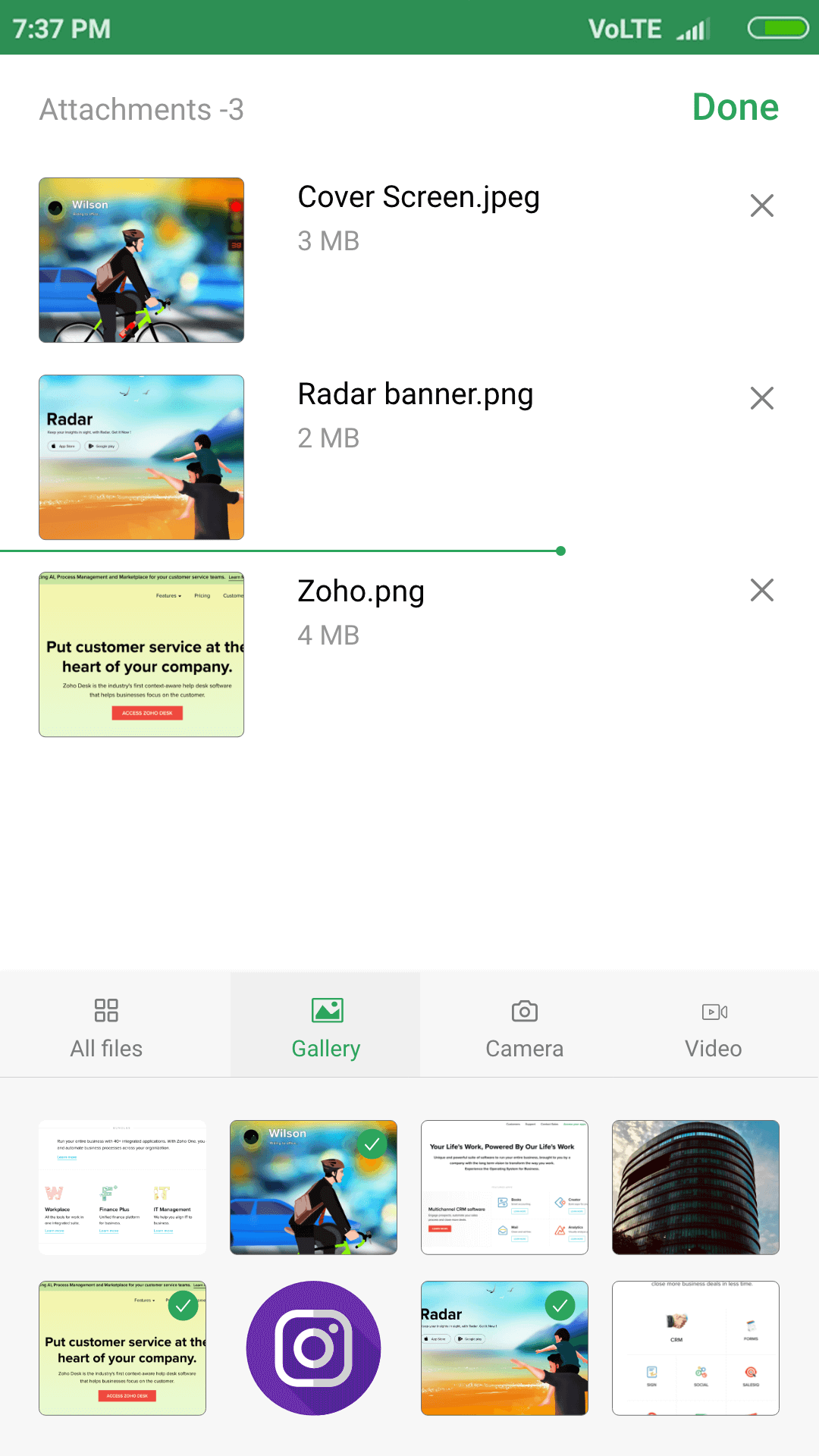Open the Cover Screen.jpeg attachment preview
Image resolution: width=819 pixels, height=1456 pixels.
click(x=141, y=260)
